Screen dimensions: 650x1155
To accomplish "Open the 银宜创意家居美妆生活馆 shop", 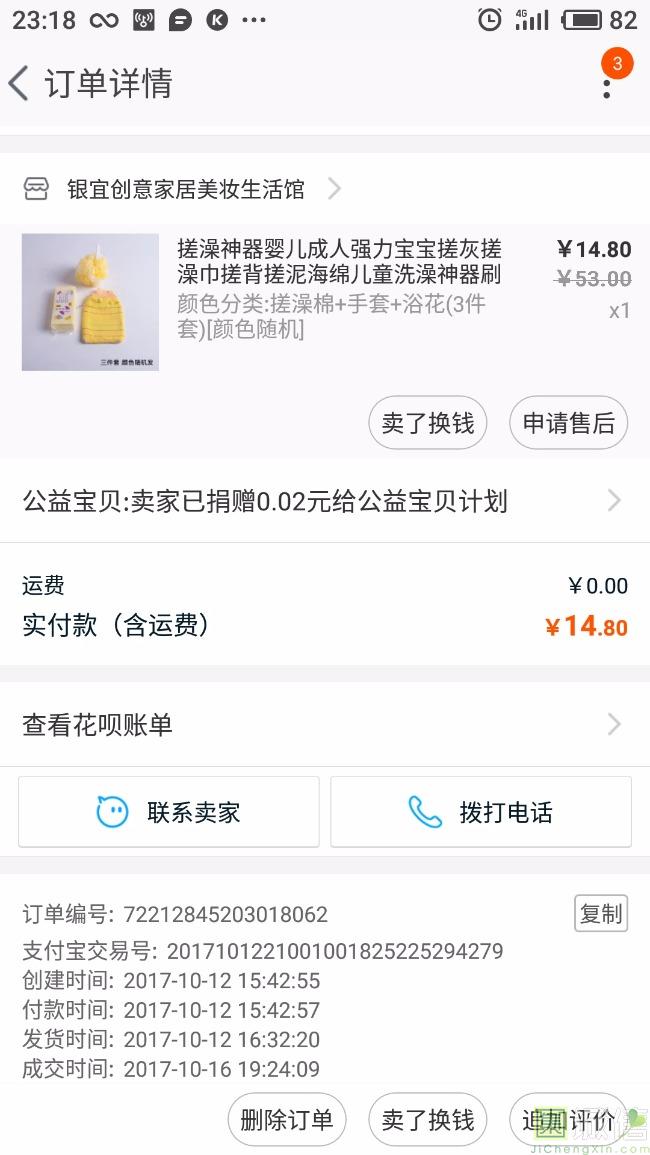I will point(185,189).
